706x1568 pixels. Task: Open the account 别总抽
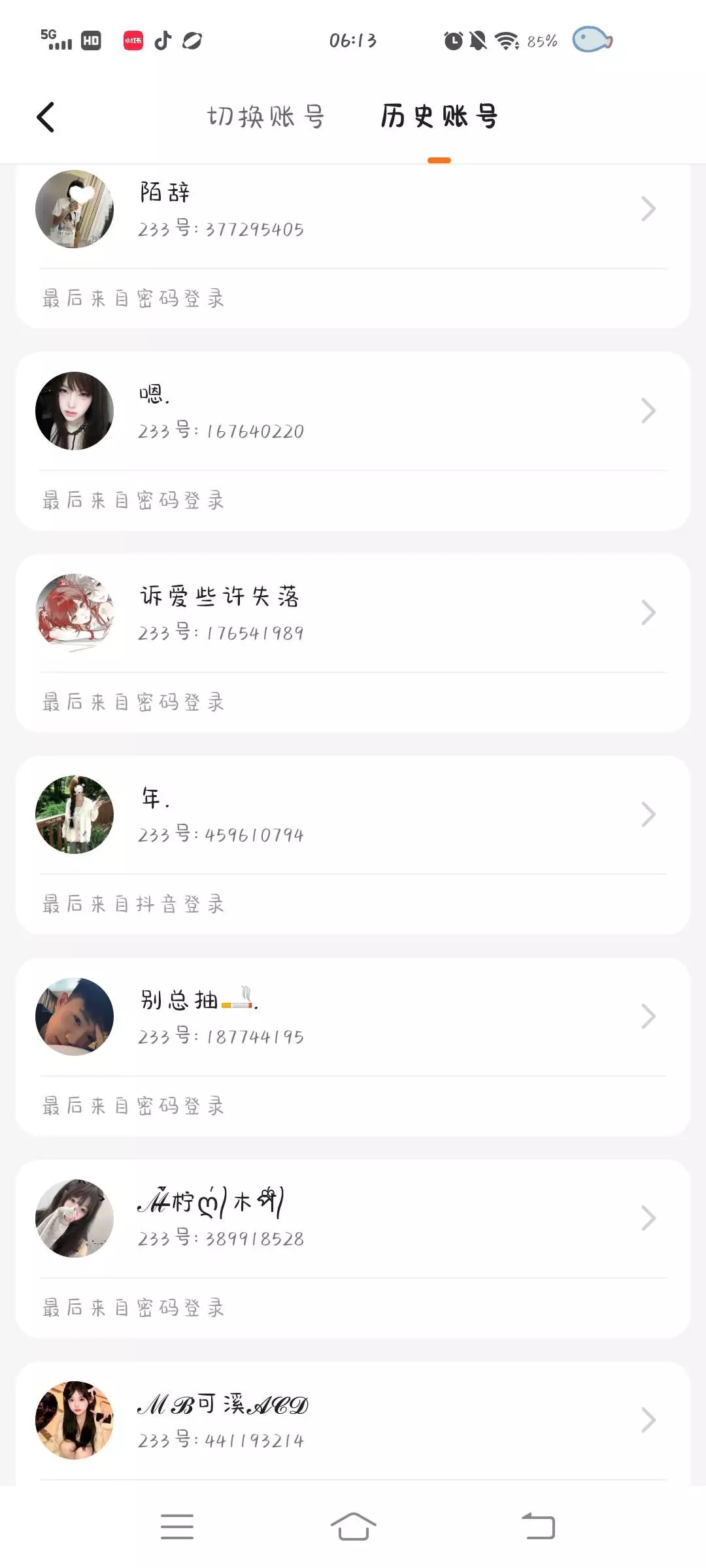[x=353, y=1017]
